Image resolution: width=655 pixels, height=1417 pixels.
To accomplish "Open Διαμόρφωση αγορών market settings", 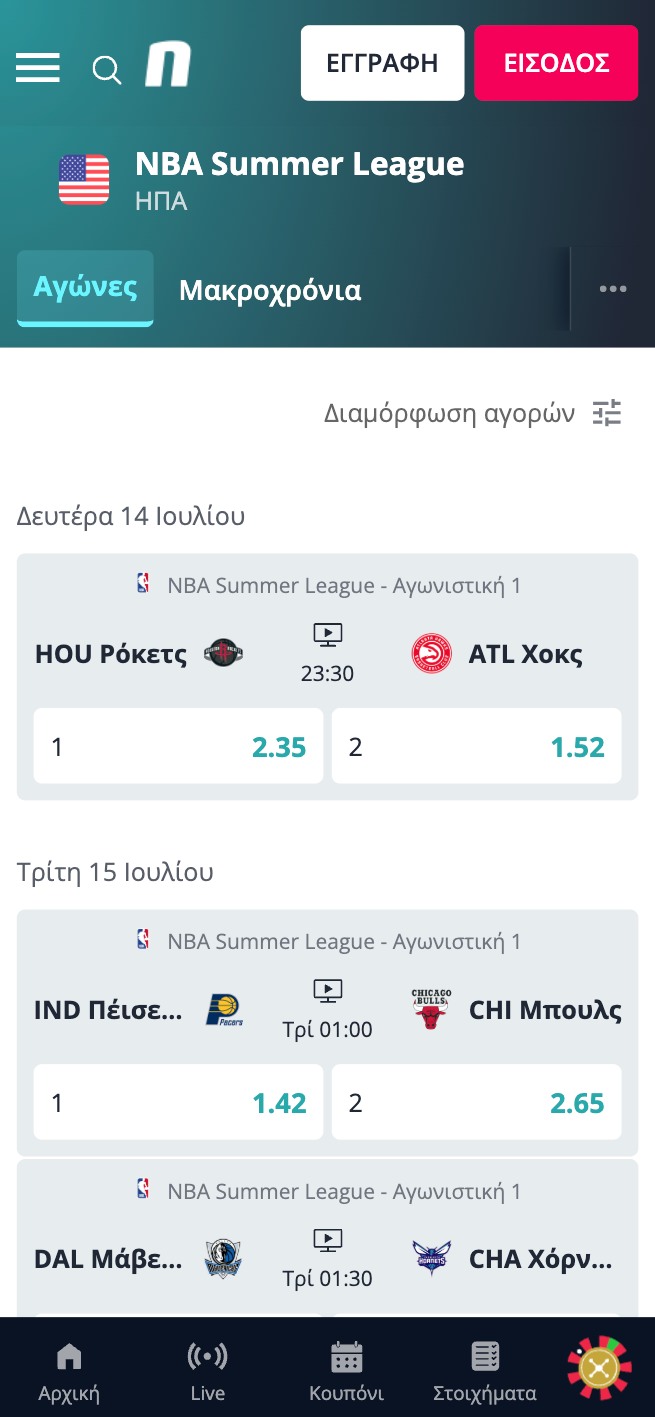I will [x=473, y=413].
